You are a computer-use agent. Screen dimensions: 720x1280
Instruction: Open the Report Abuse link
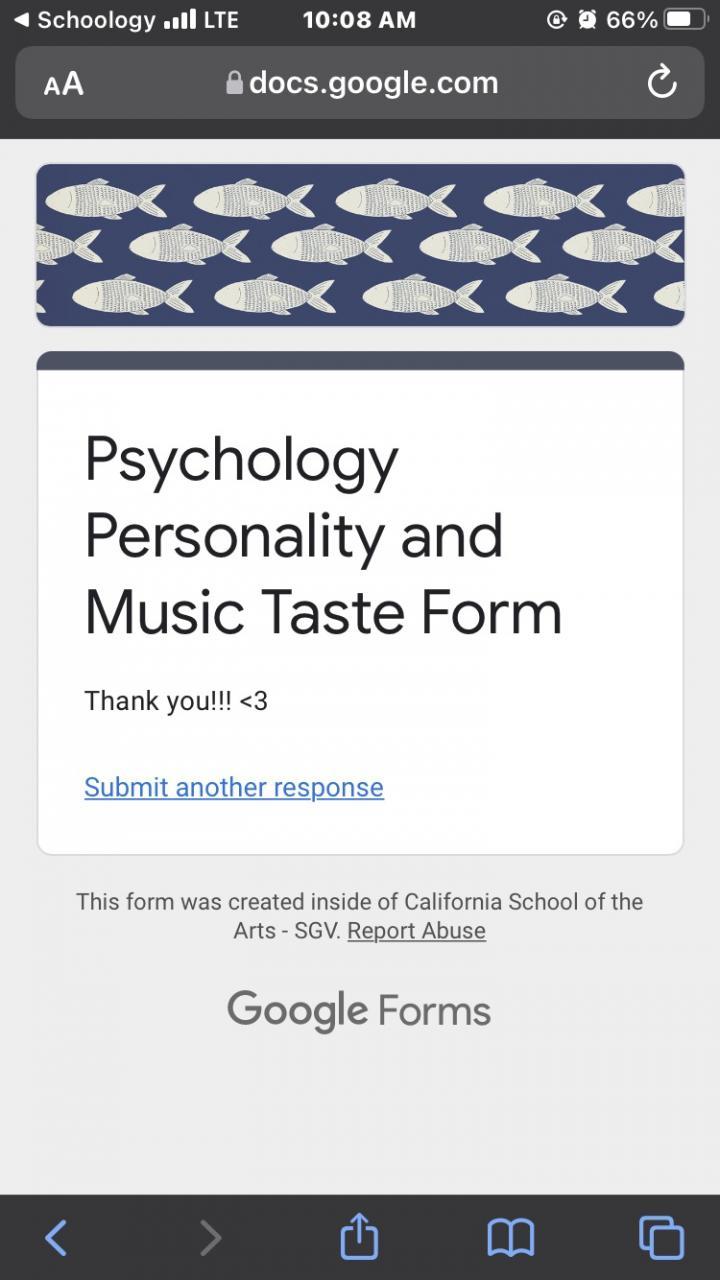pos(416,931)
